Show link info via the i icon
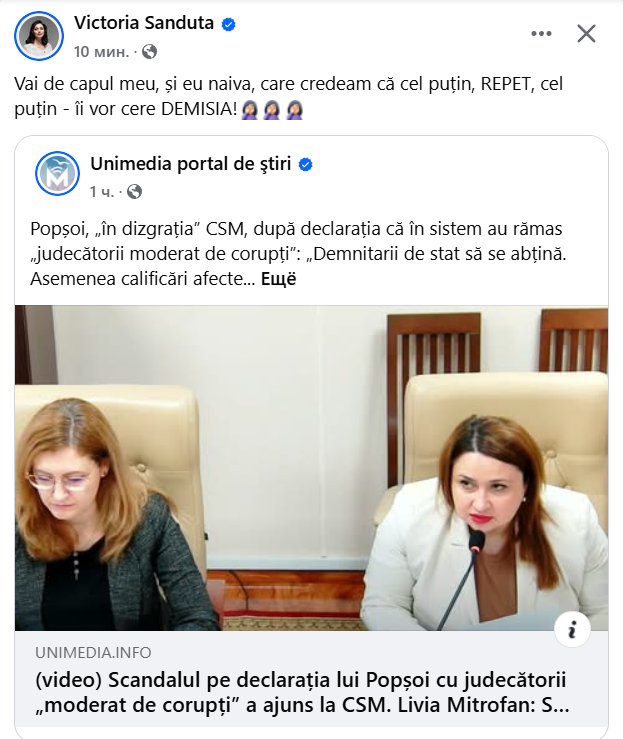This screenshot has height=739, width=623. coord(573,629)
